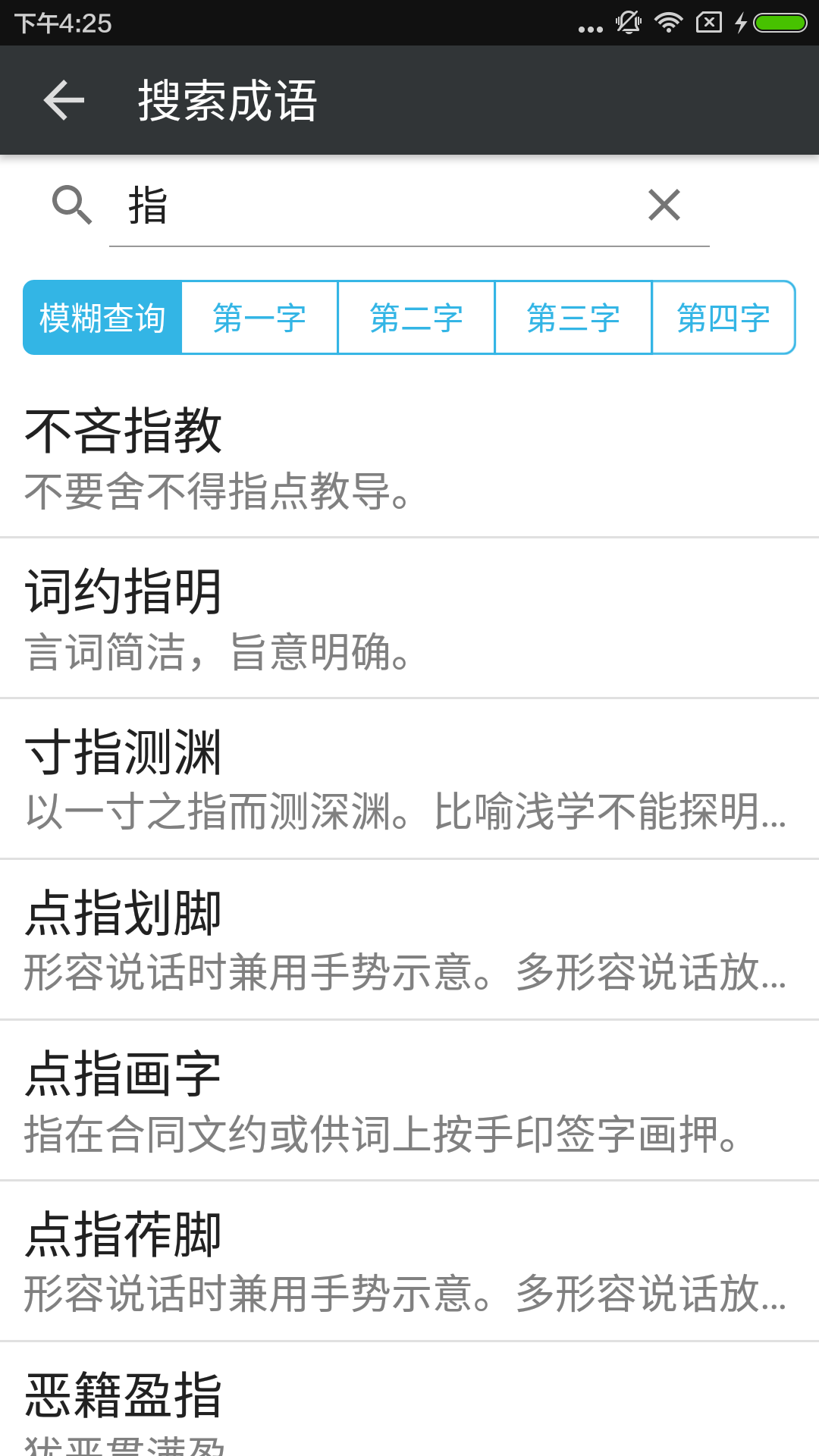The height and width of the screenshot is (1456, 819).
Task: Click the search magnifier icon
Action: 73,205
